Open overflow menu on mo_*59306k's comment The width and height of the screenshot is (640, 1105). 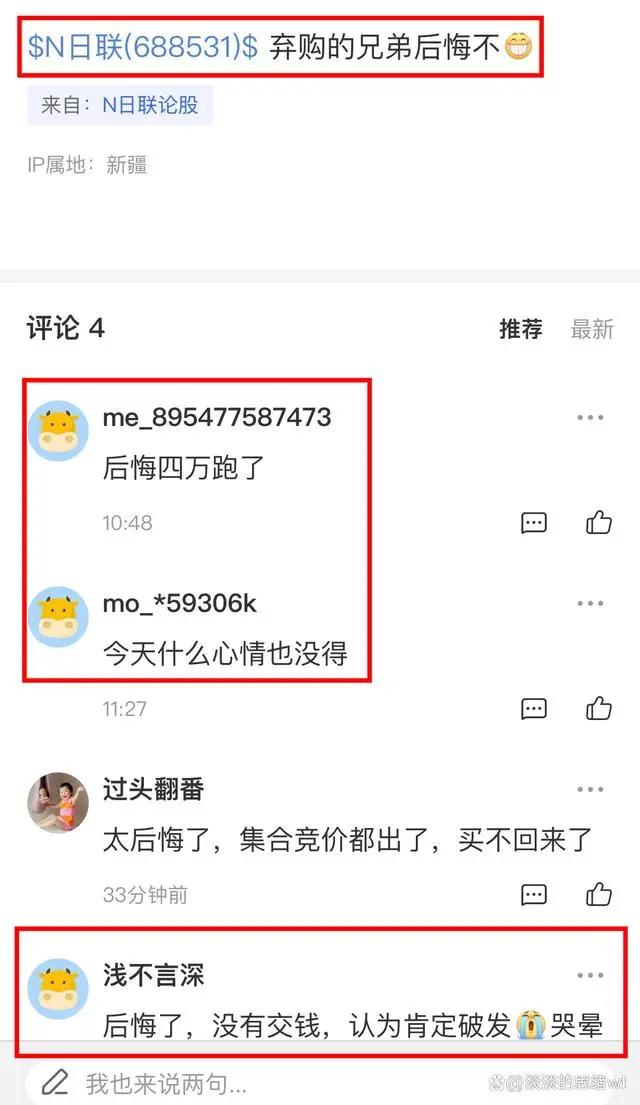click(x=590, y=604)
